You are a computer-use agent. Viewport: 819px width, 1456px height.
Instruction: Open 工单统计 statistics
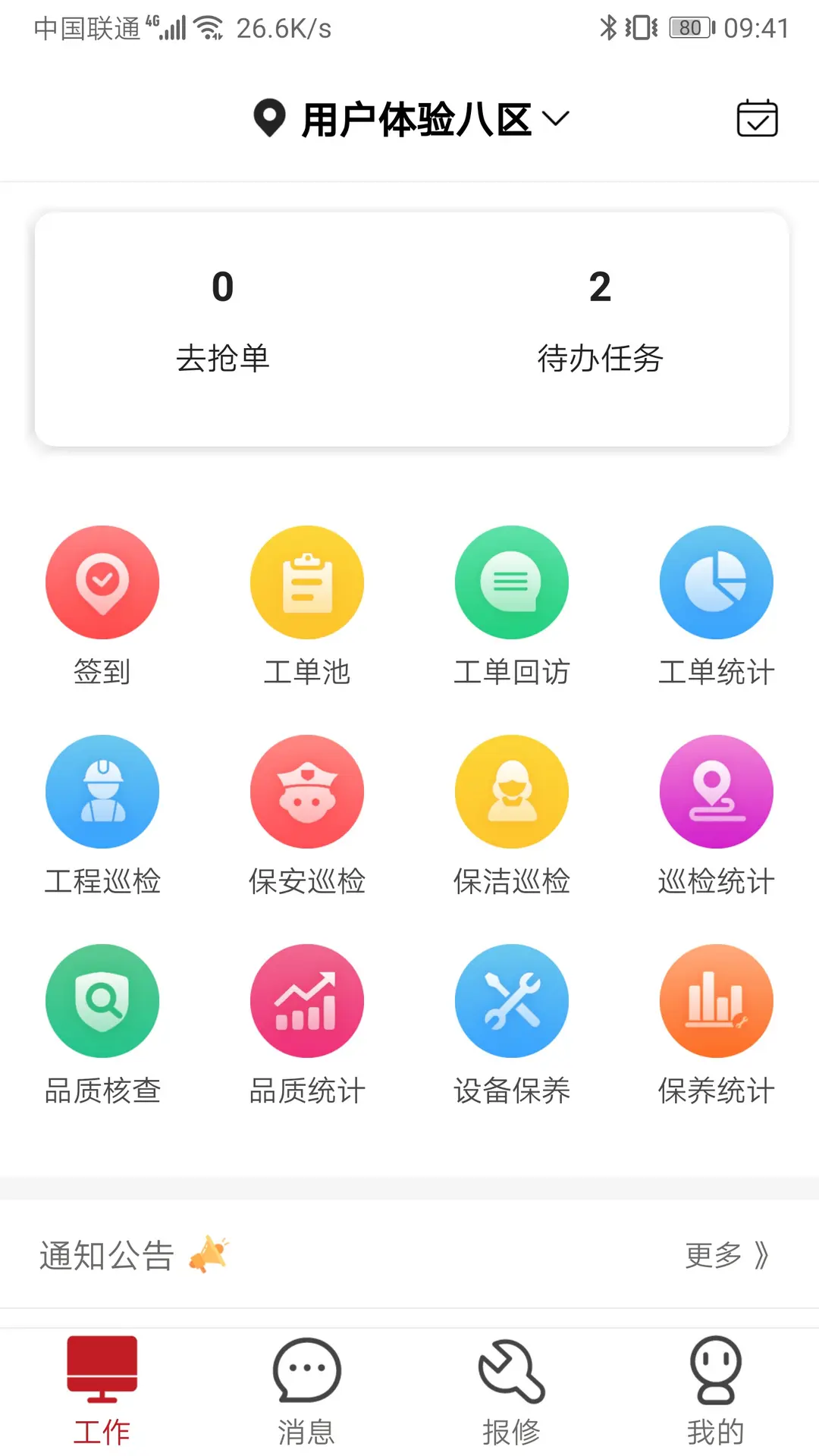717,606
